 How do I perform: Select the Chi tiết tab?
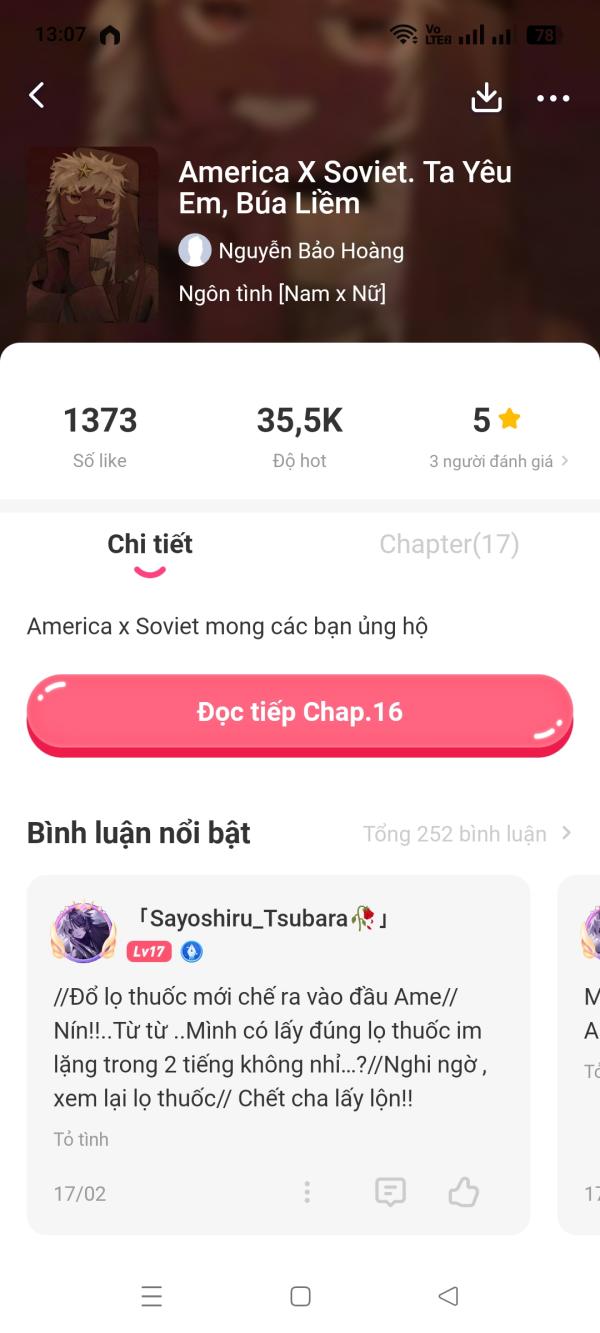point(150,544)
